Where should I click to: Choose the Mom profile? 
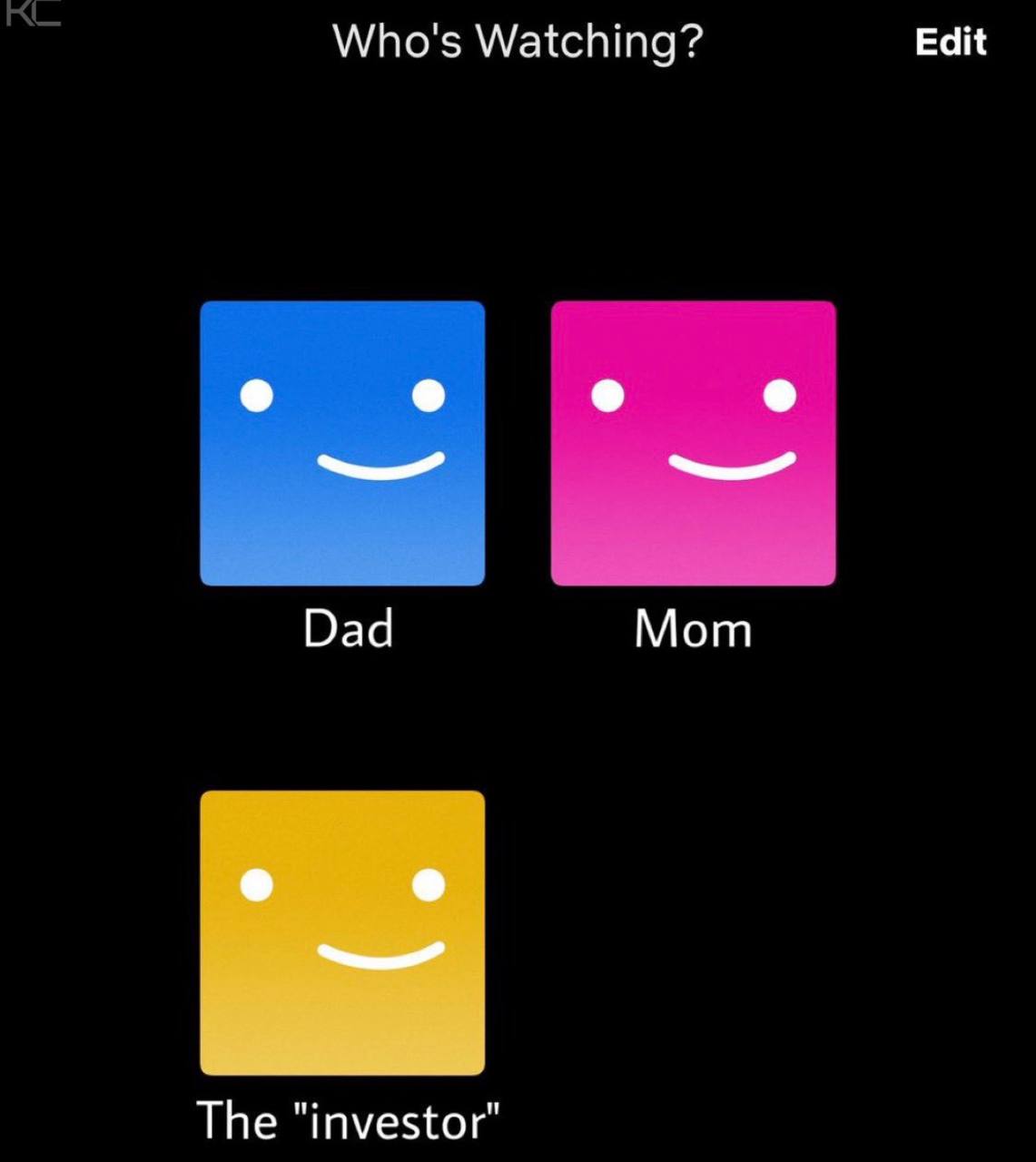(x=693, y=443)
